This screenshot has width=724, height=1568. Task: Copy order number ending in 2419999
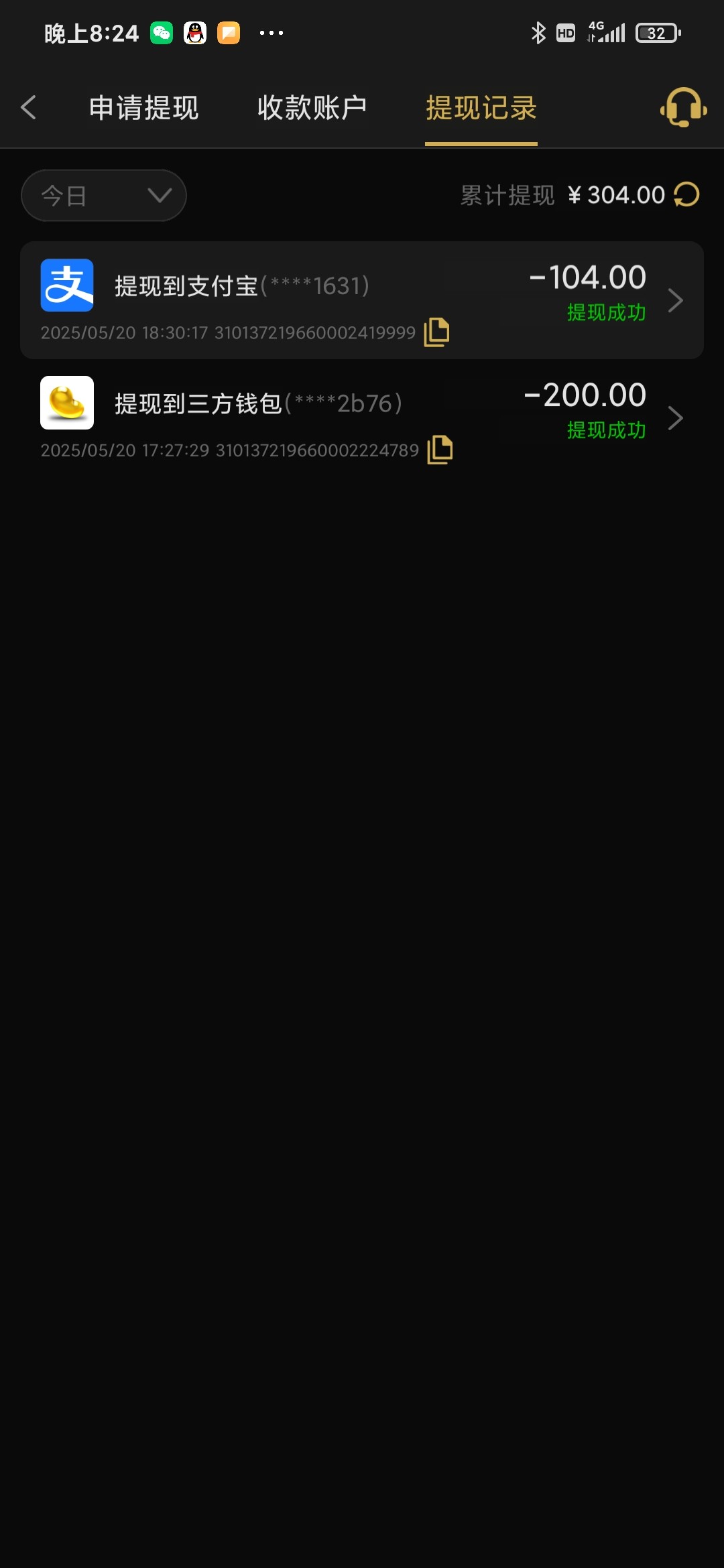click(x=436, y=332)
